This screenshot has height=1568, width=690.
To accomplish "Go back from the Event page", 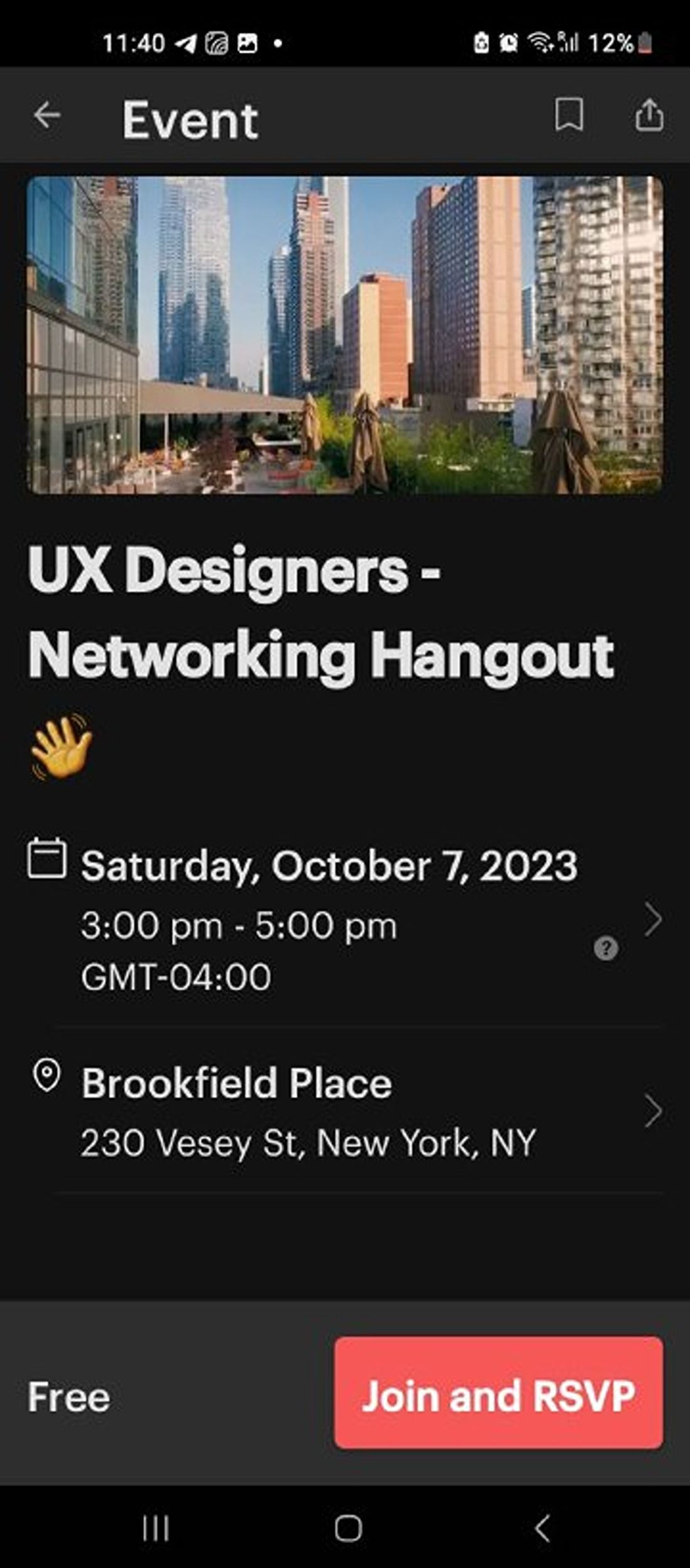I will [x=47, y=116].
